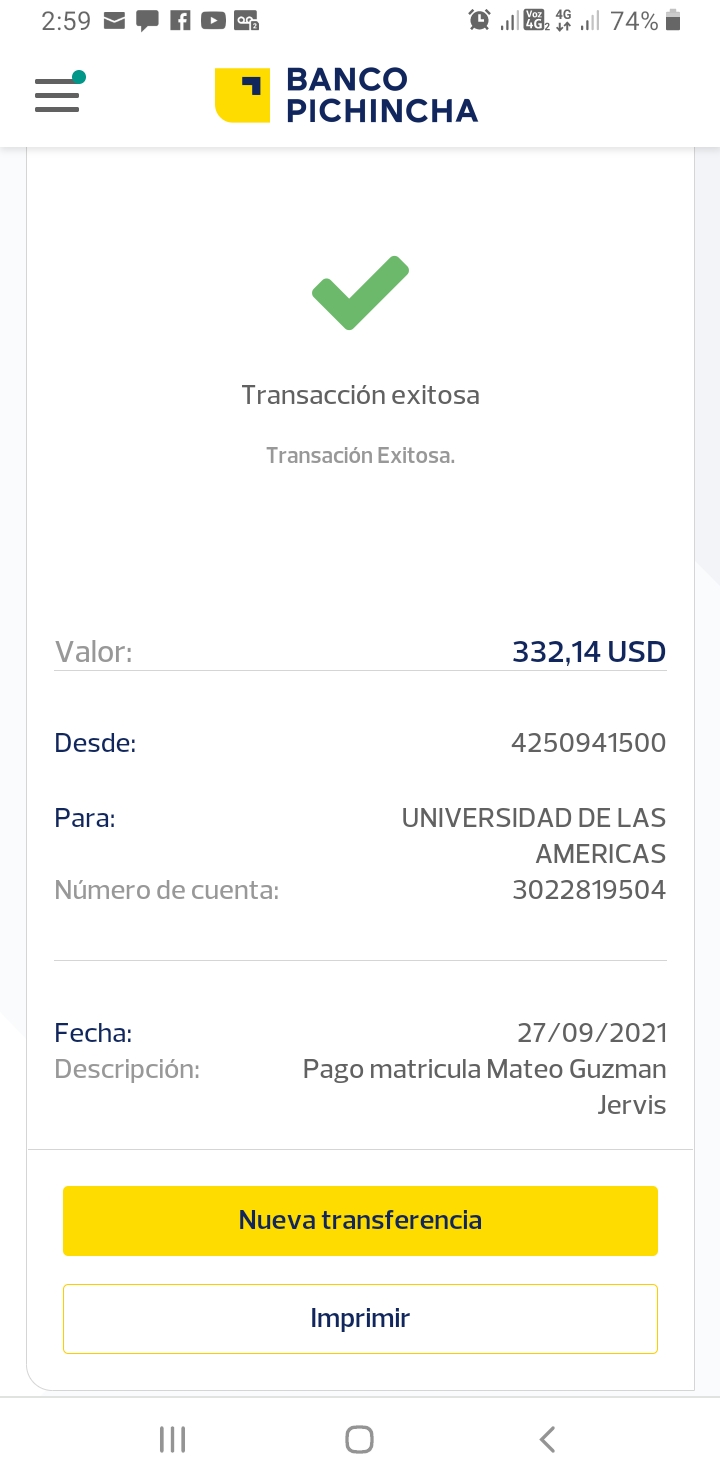Open the recent apps view
720x1480 pixels.
pos(173,1439)
